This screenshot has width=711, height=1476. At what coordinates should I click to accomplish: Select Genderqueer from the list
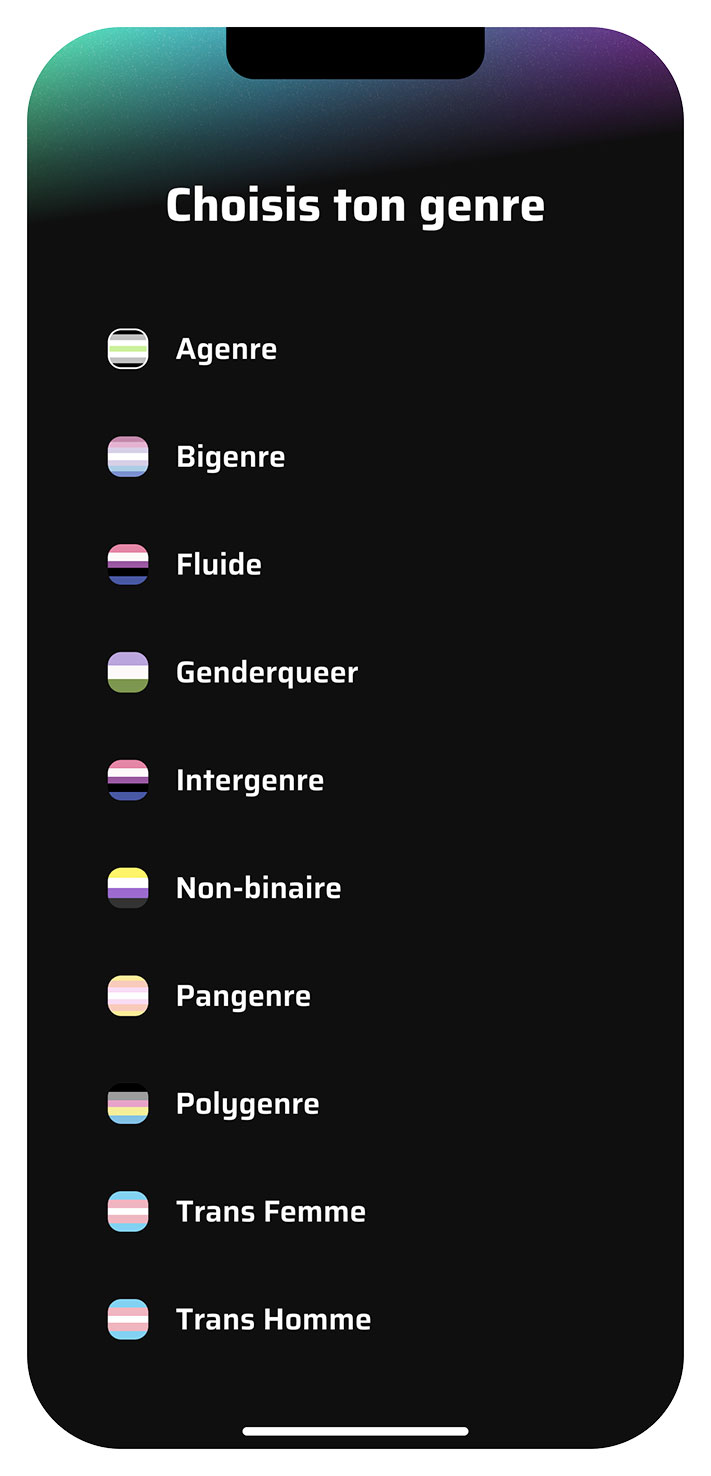pyautogui.click(x=266, y=673)
